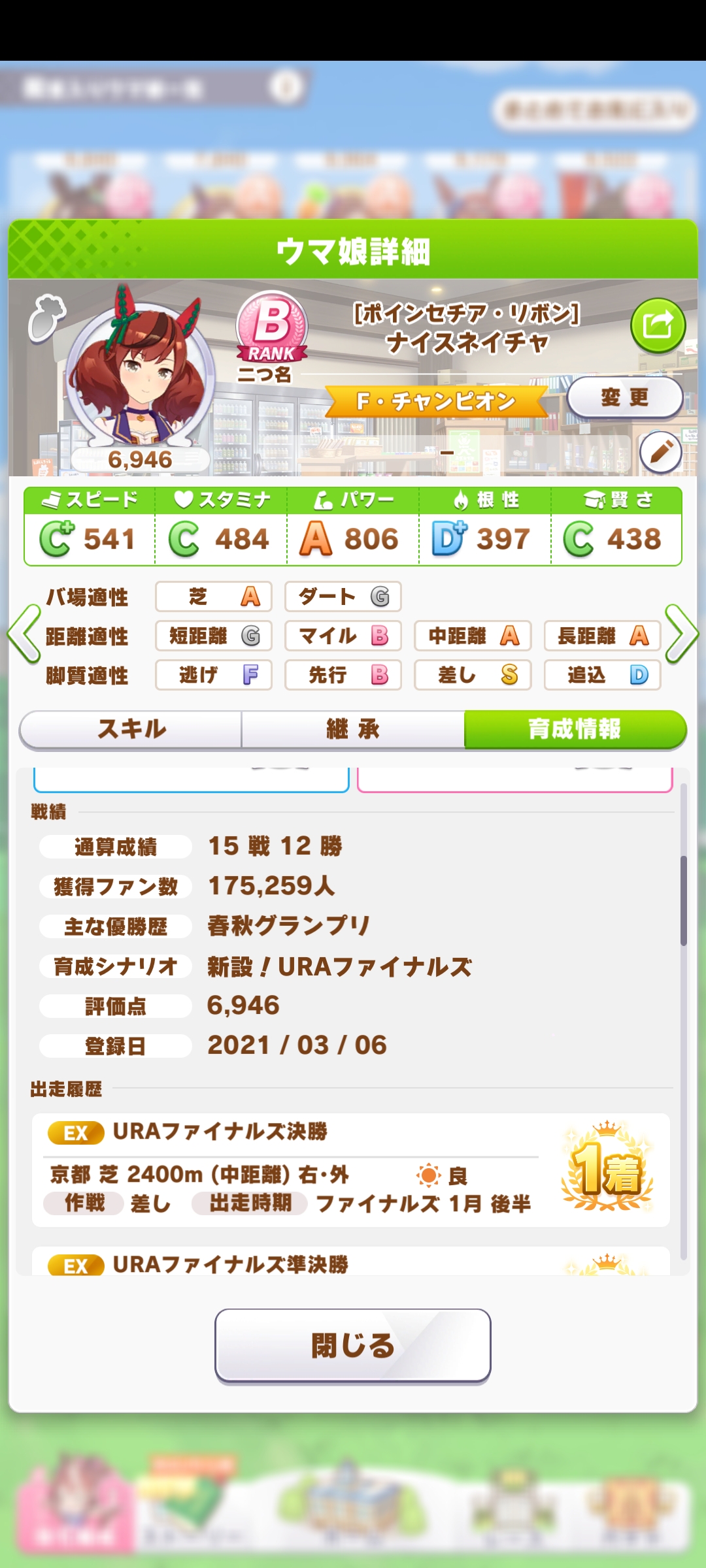Go to the next character with the right arrow
Viewport: 706px width, 1568px height.
pyautogui.click(x=682, y=634)
